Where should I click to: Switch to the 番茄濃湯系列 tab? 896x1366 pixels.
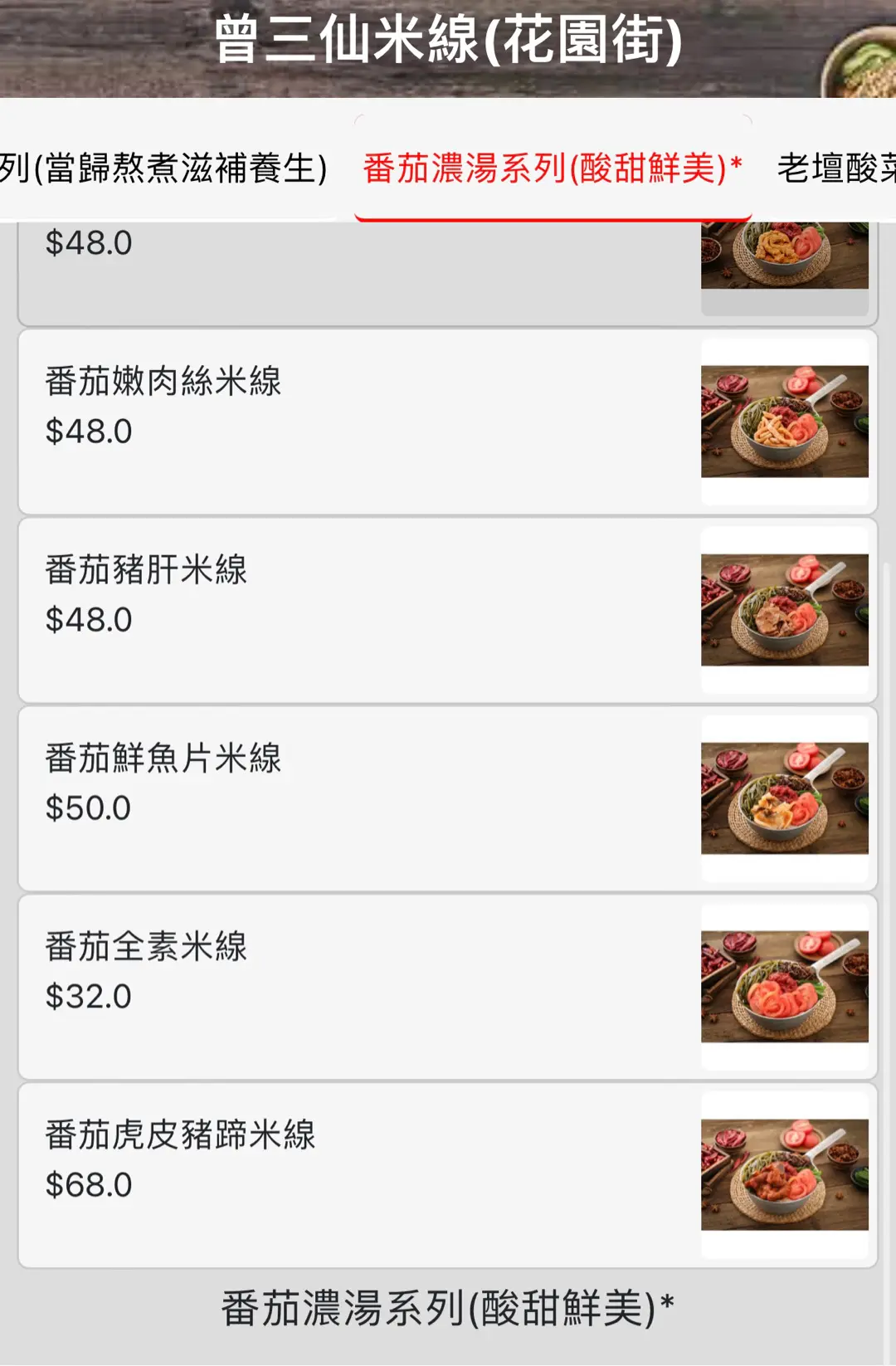(553, 168)
